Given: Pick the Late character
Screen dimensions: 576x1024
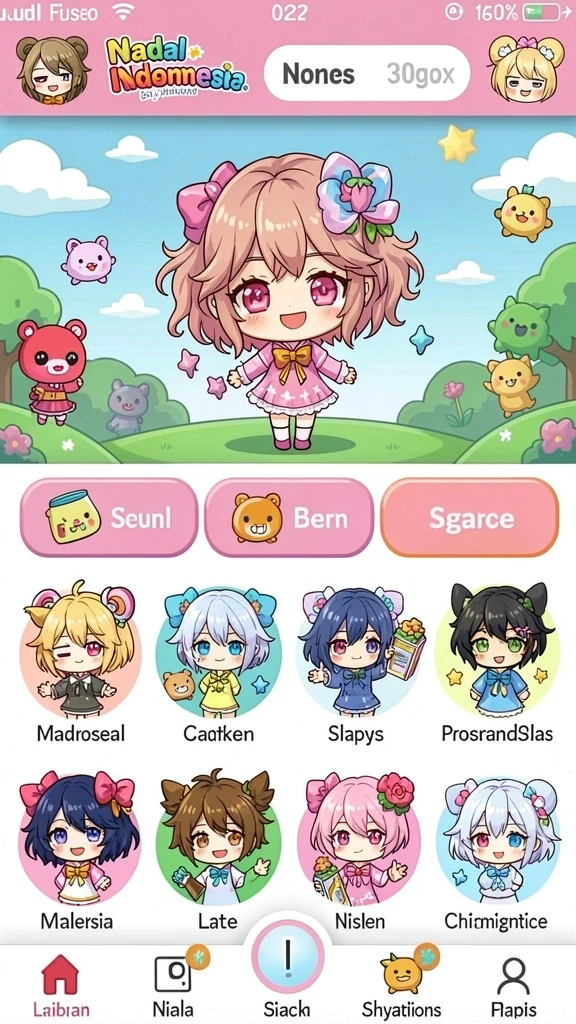Looking at the screenshot, I should pos(218,849).
